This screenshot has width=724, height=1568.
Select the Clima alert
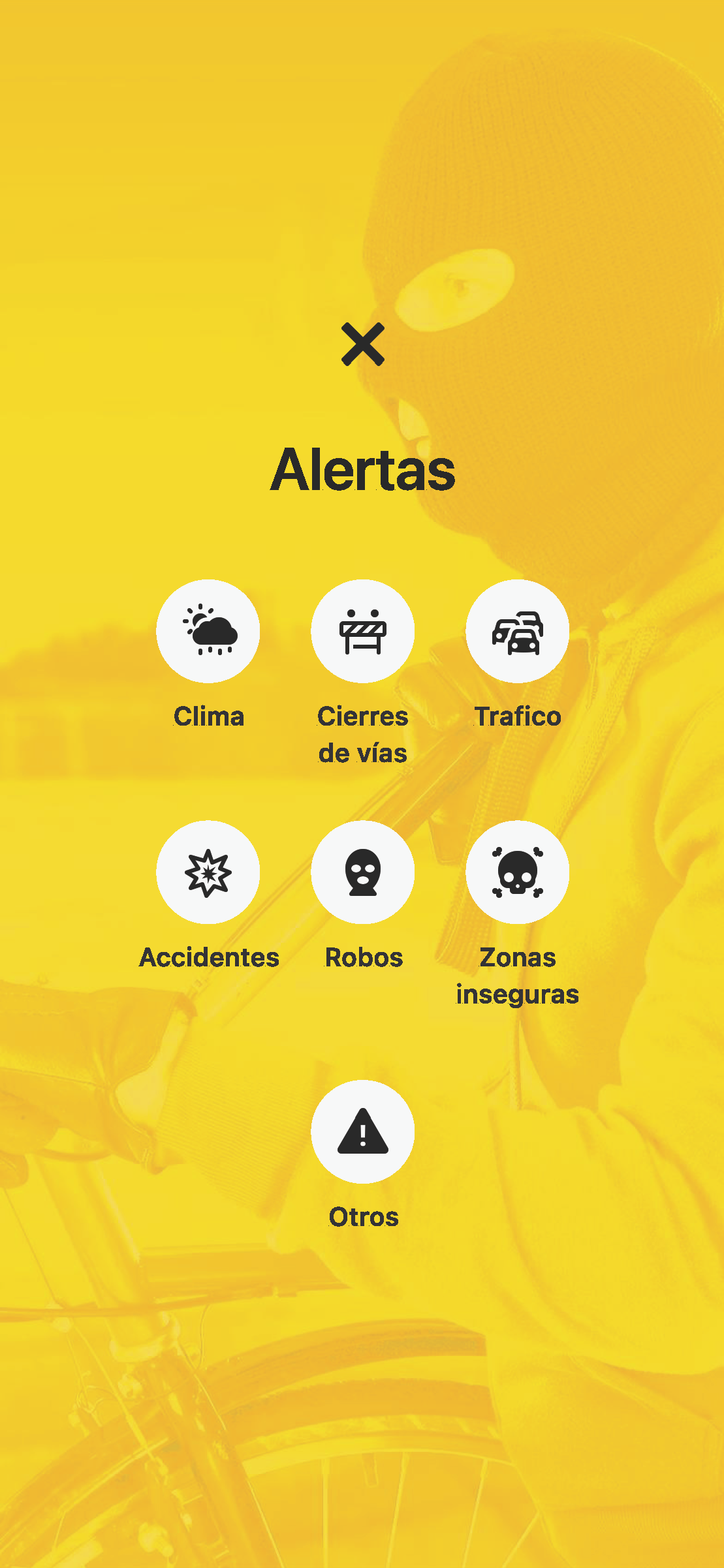tap(208, 631)
